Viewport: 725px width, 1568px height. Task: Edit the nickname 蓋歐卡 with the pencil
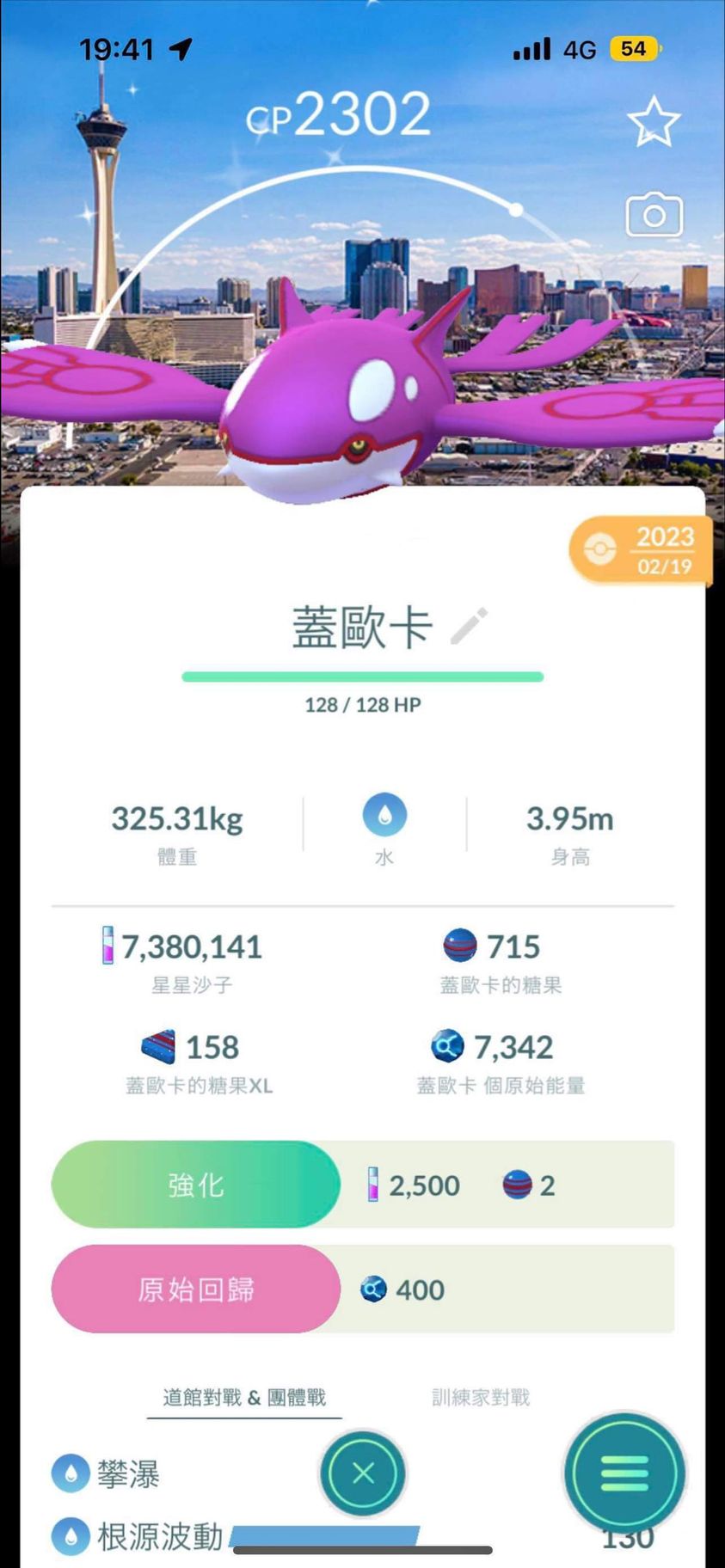470,626
